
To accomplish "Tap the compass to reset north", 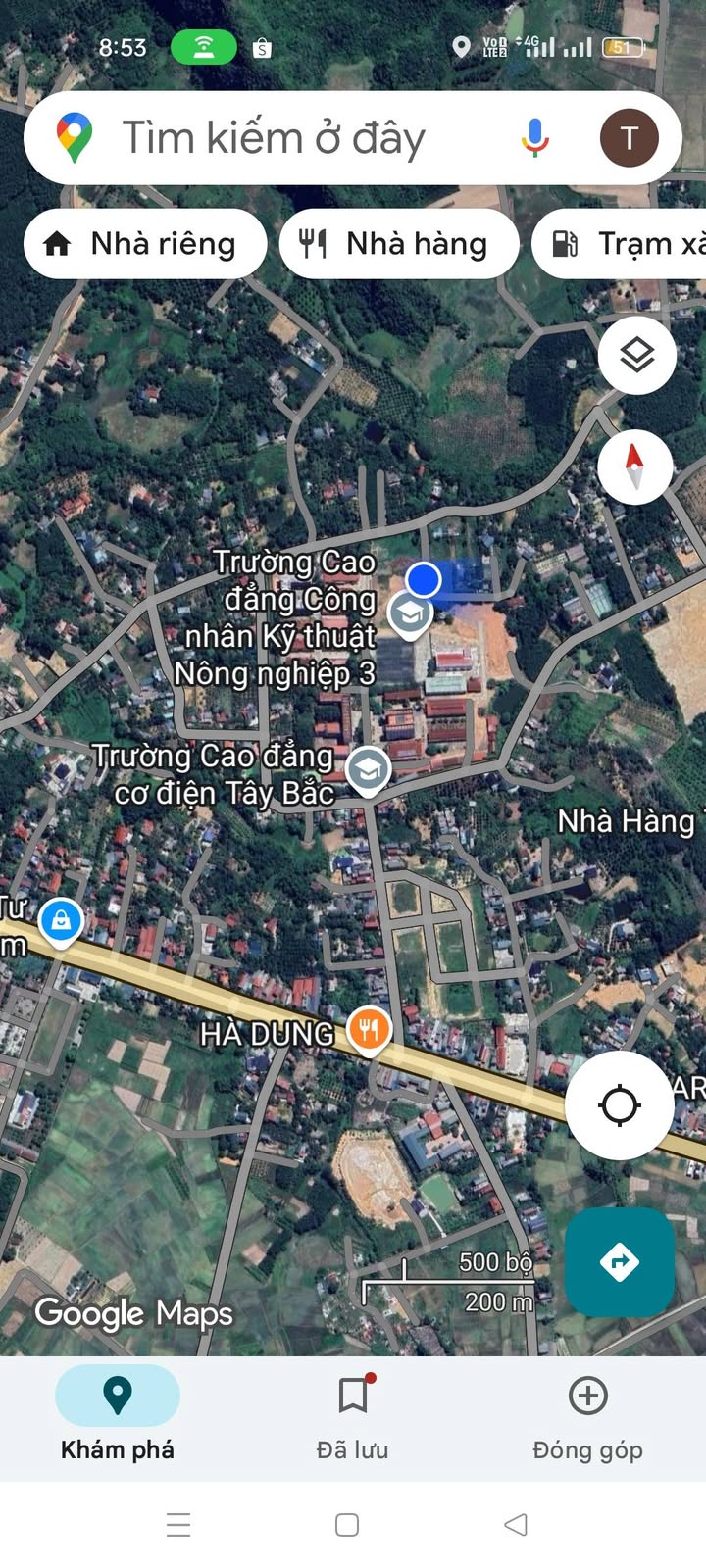I will click(x=635, y=466).
